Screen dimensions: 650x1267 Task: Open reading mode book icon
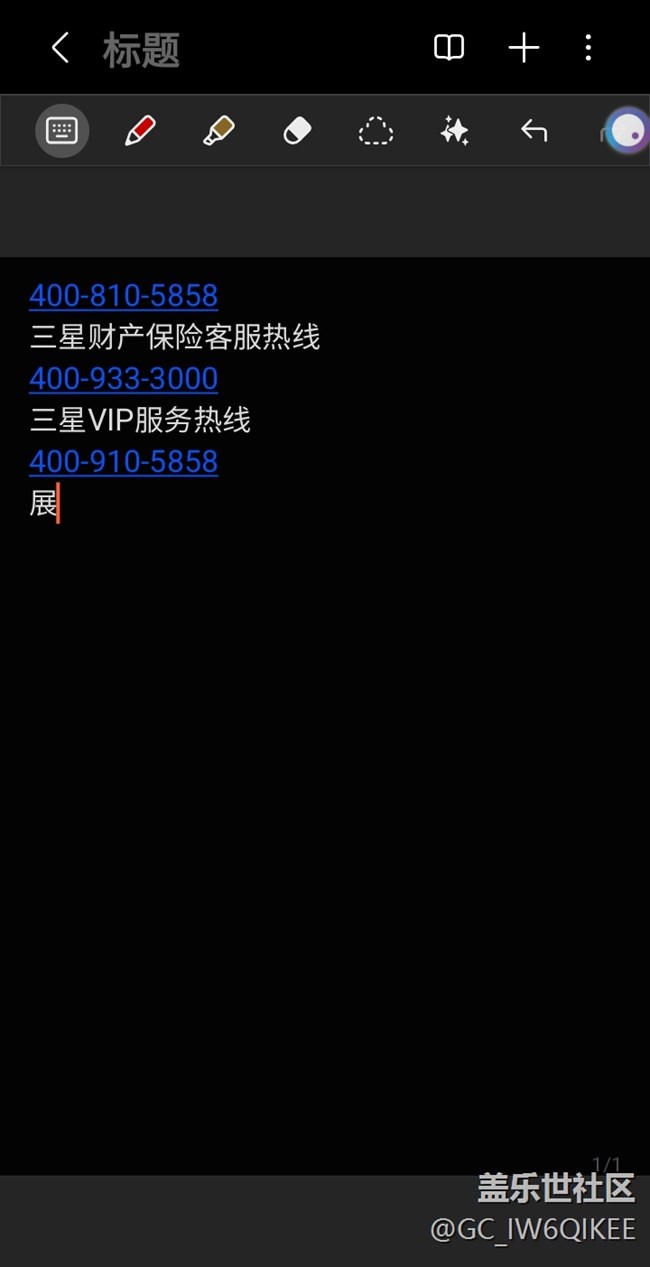point(449,48)
